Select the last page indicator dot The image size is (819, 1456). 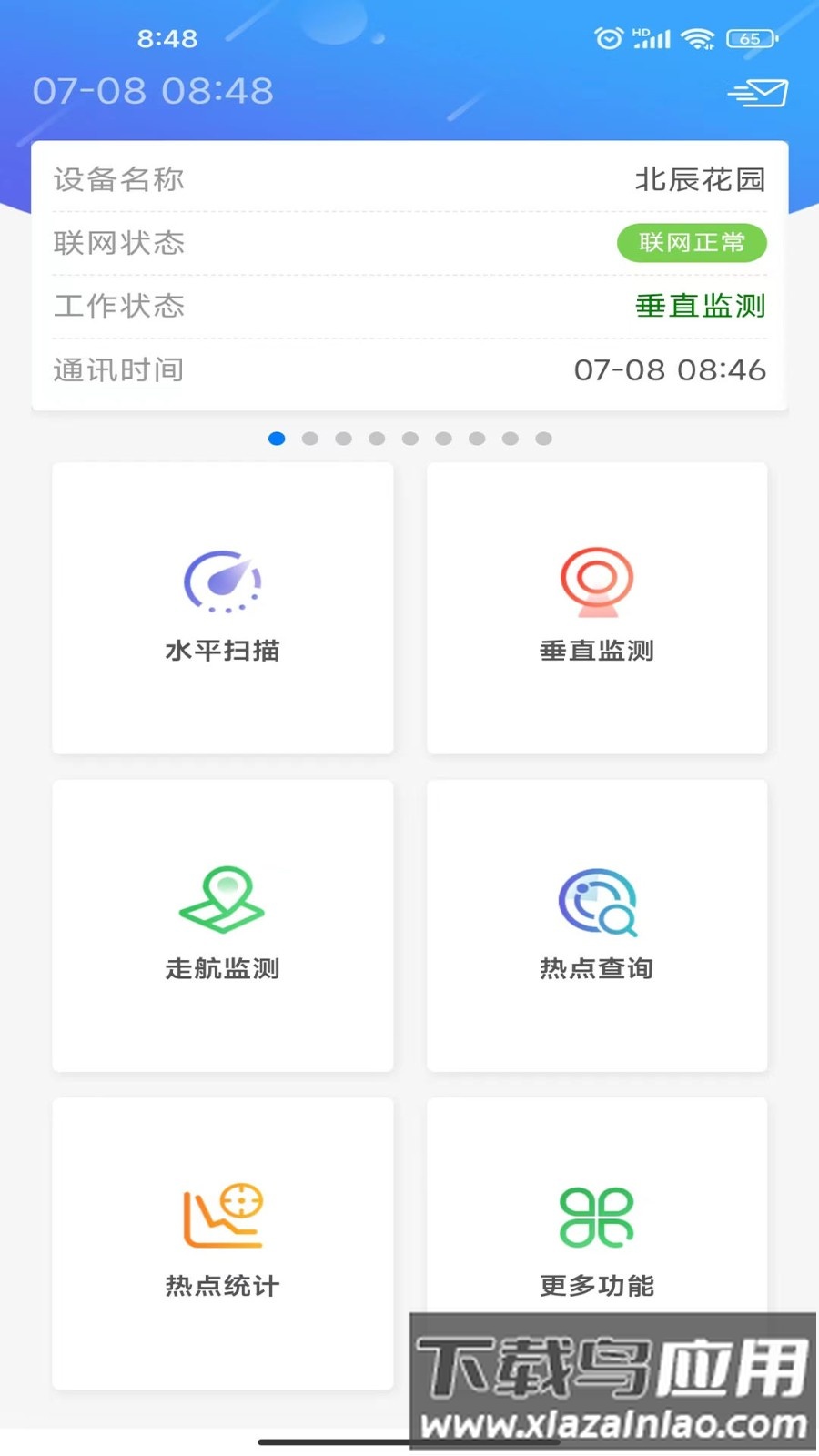[x=543, y=438]
